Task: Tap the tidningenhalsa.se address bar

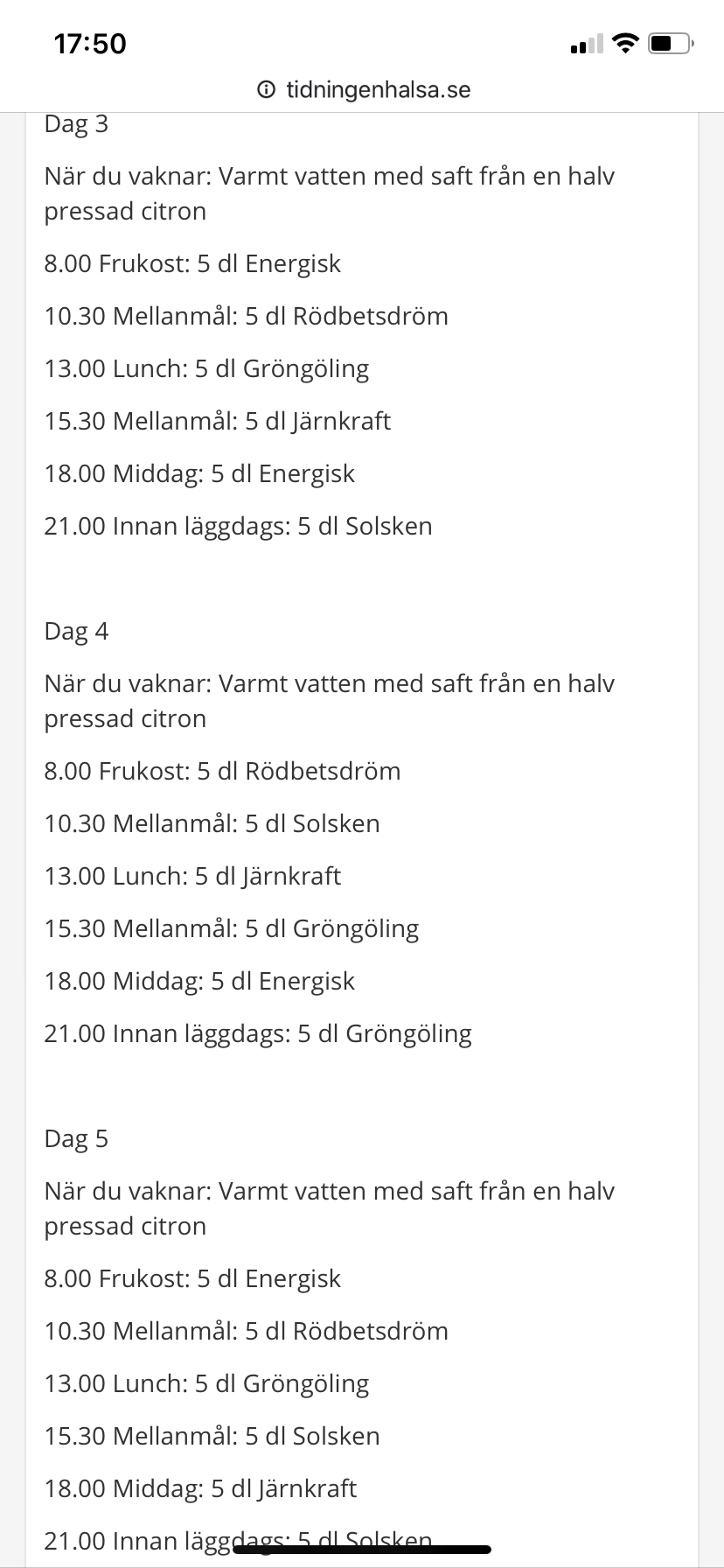Action: [x=365, y=90]
